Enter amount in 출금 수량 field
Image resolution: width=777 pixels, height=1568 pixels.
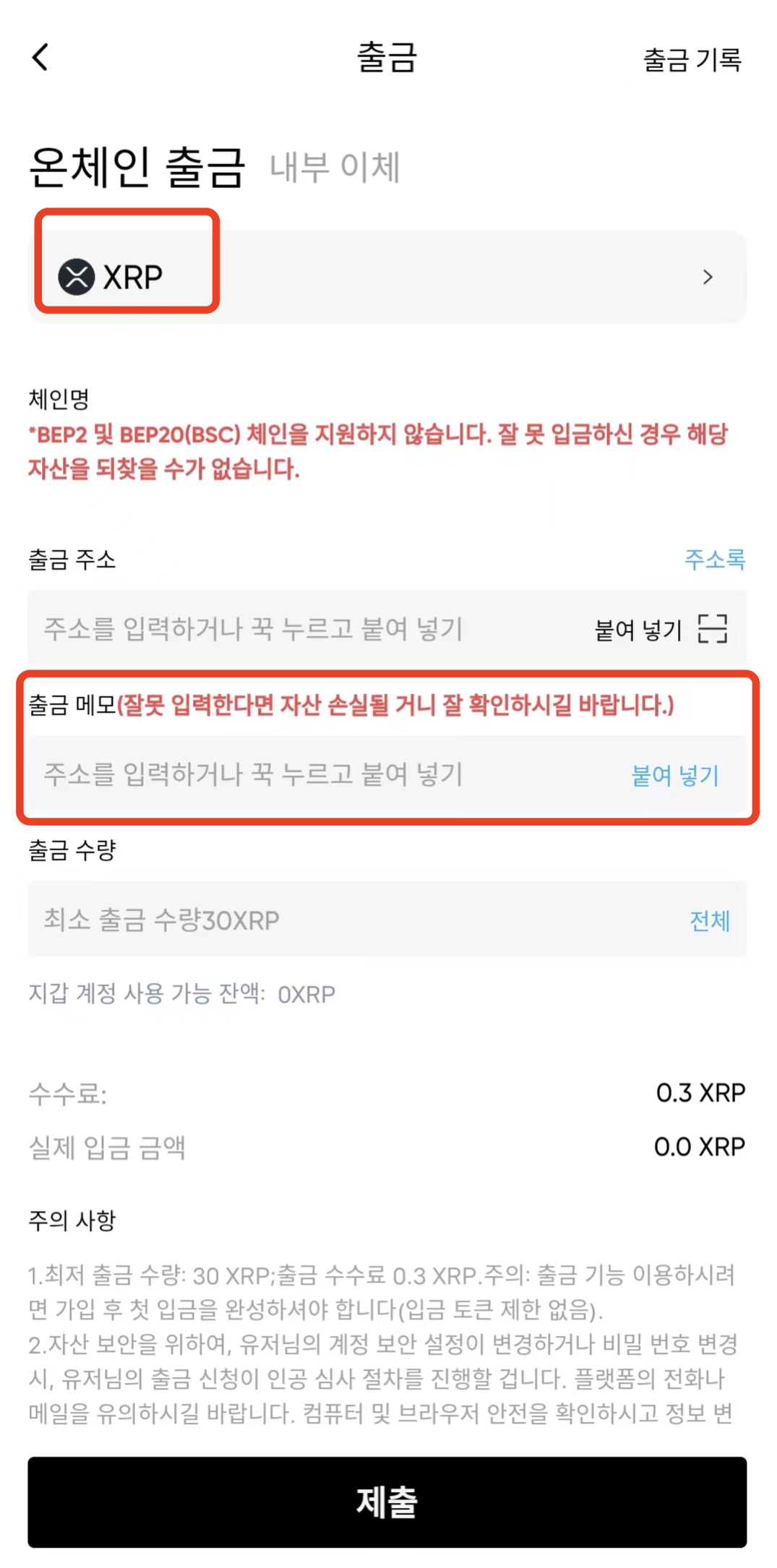point(325,920)
